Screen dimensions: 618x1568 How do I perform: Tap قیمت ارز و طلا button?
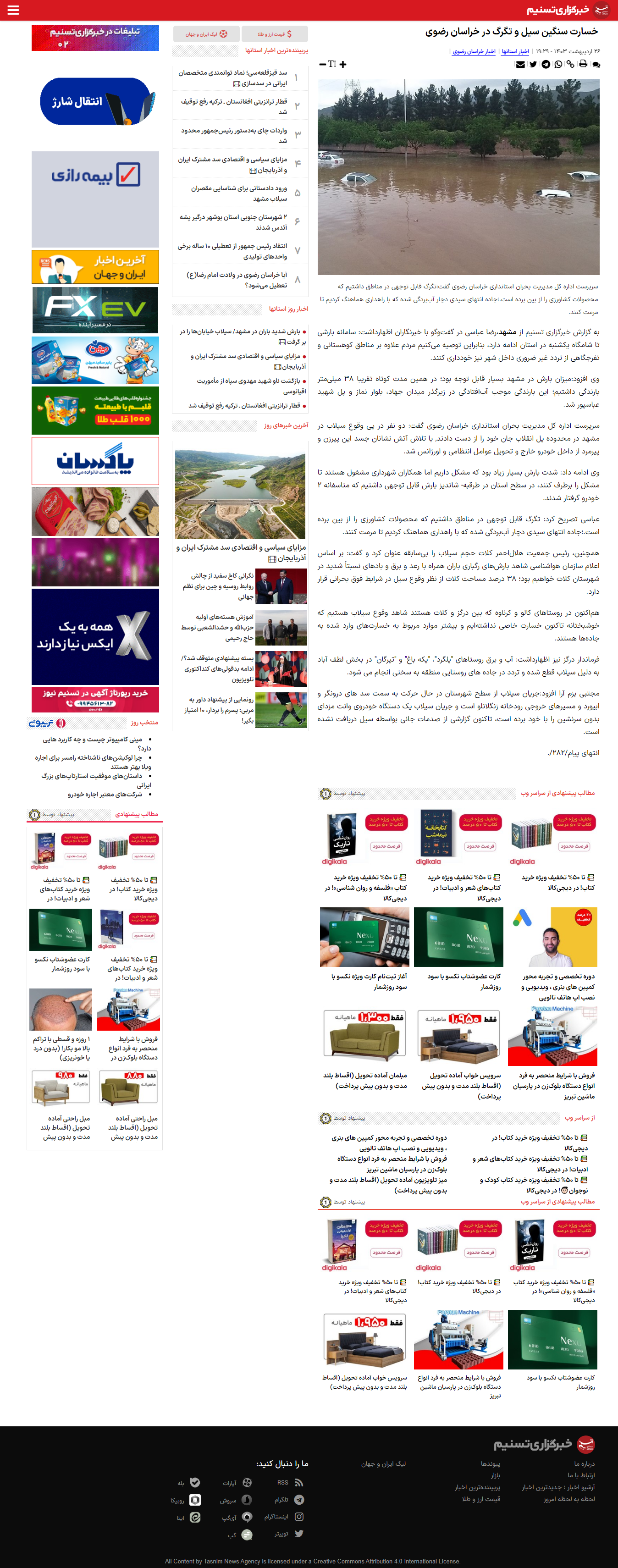pos(274,34)
